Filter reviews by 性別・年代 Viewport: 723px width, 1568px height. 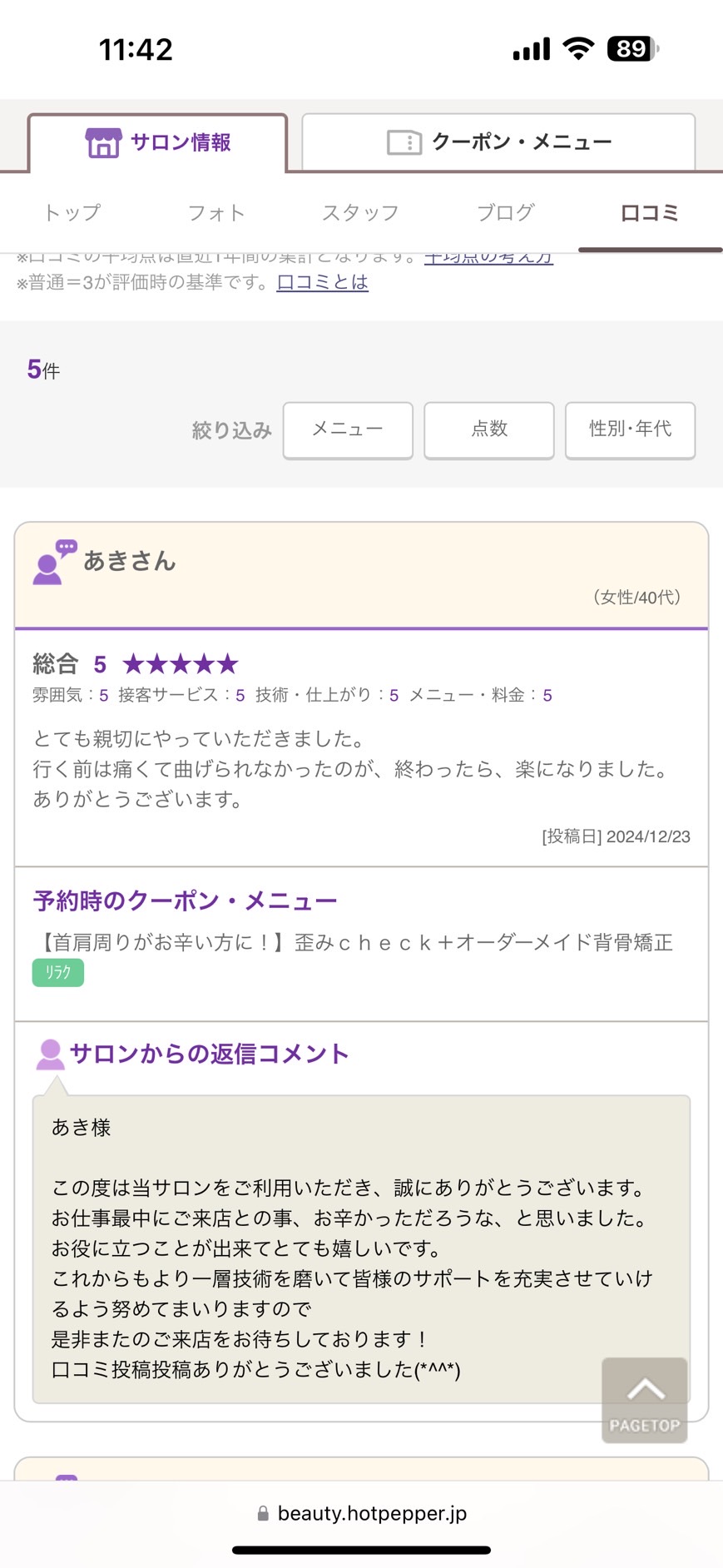631,429
